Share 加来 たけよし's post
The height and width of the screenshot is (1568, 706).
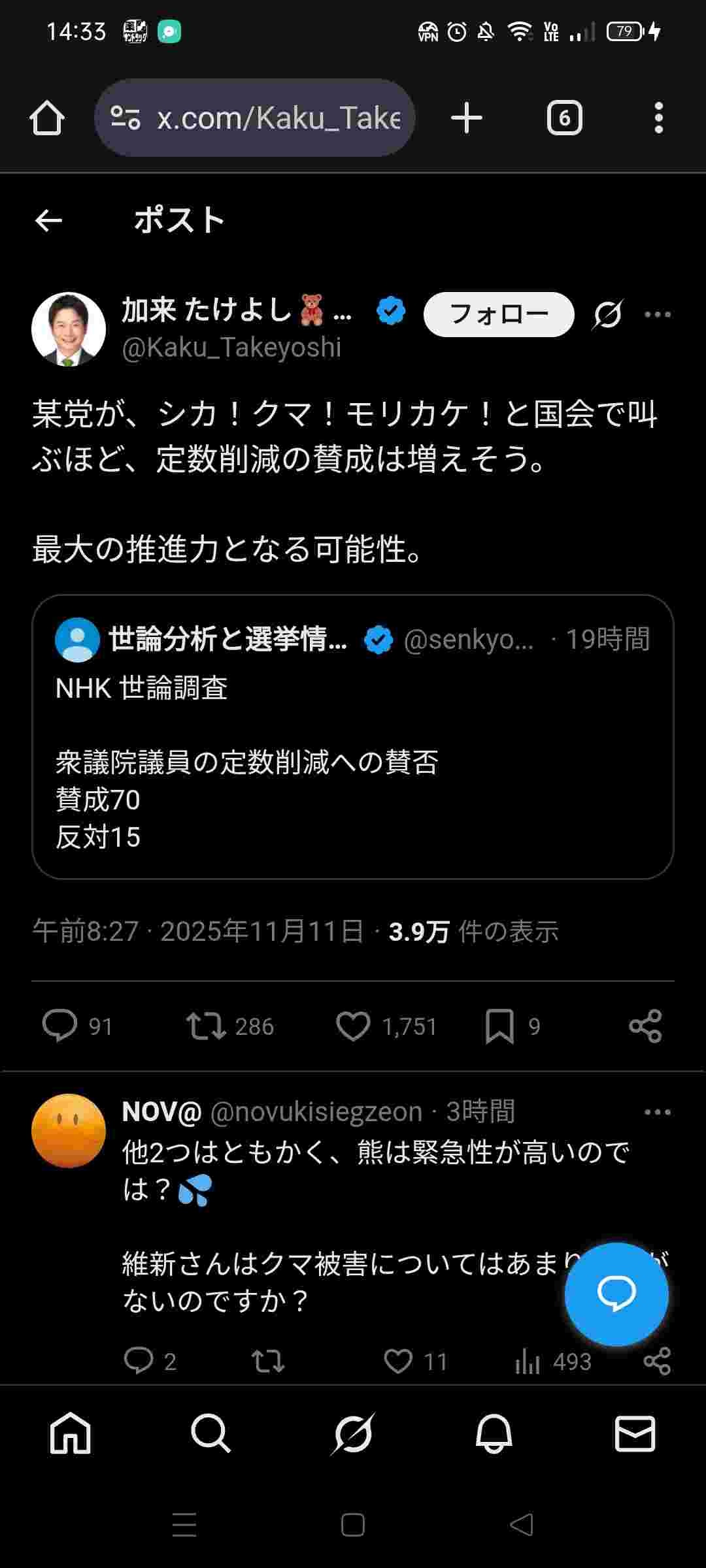click(645, 1026)
